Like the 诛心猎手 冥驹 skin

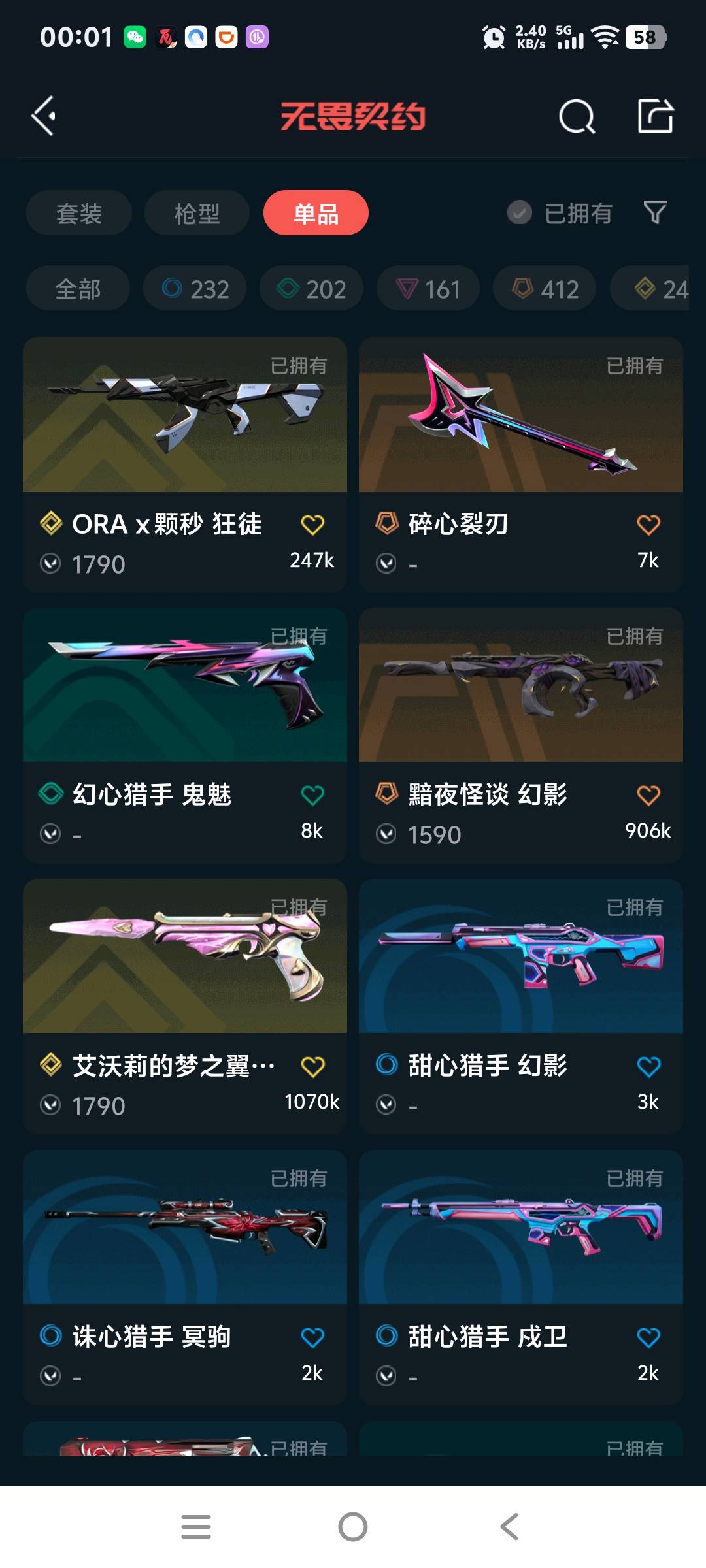(312, 1337)
